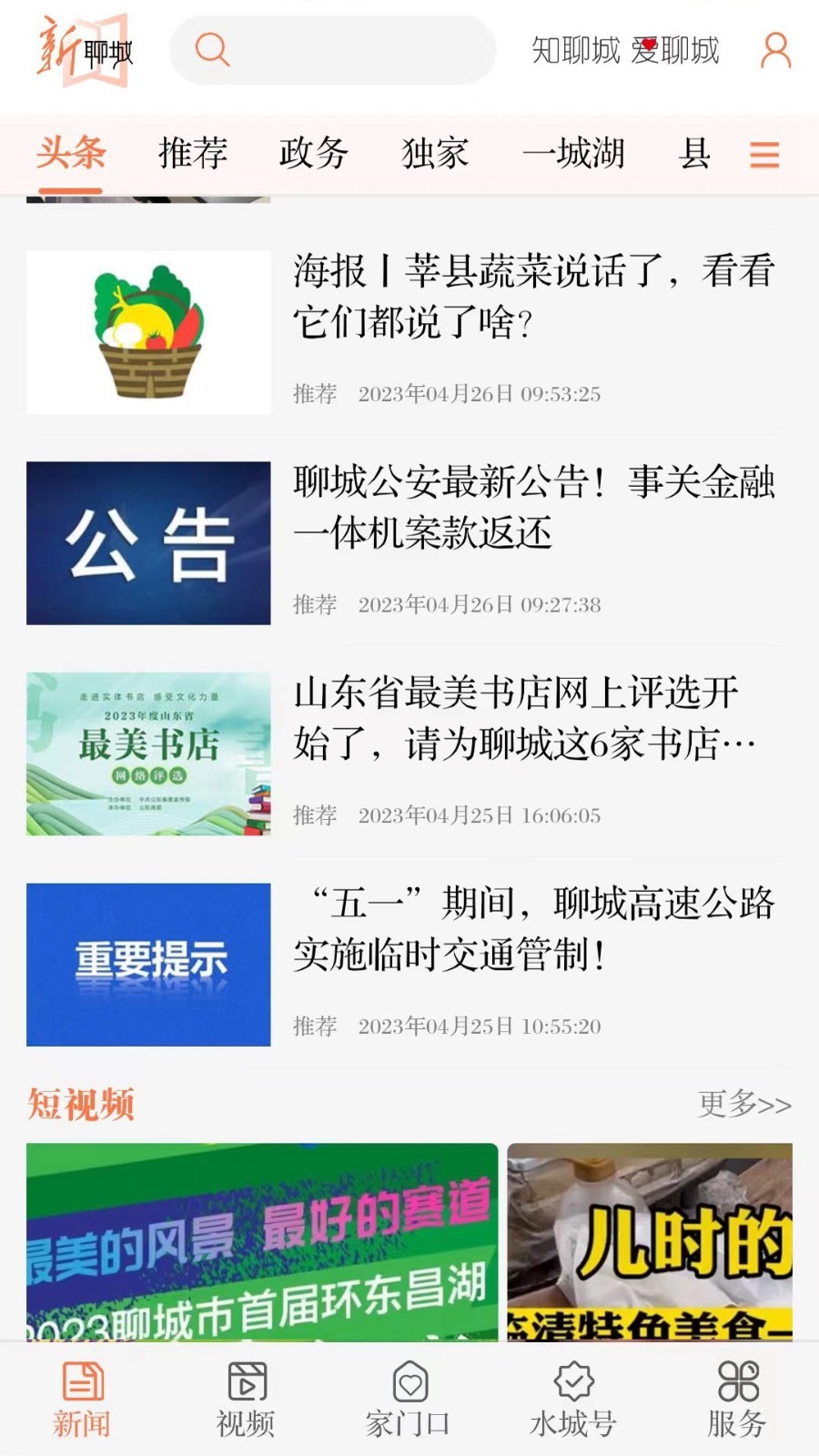This screenshot has height=1456, width=819.
Task: Tap the search magnifier icon
Action: pos(211,50)
